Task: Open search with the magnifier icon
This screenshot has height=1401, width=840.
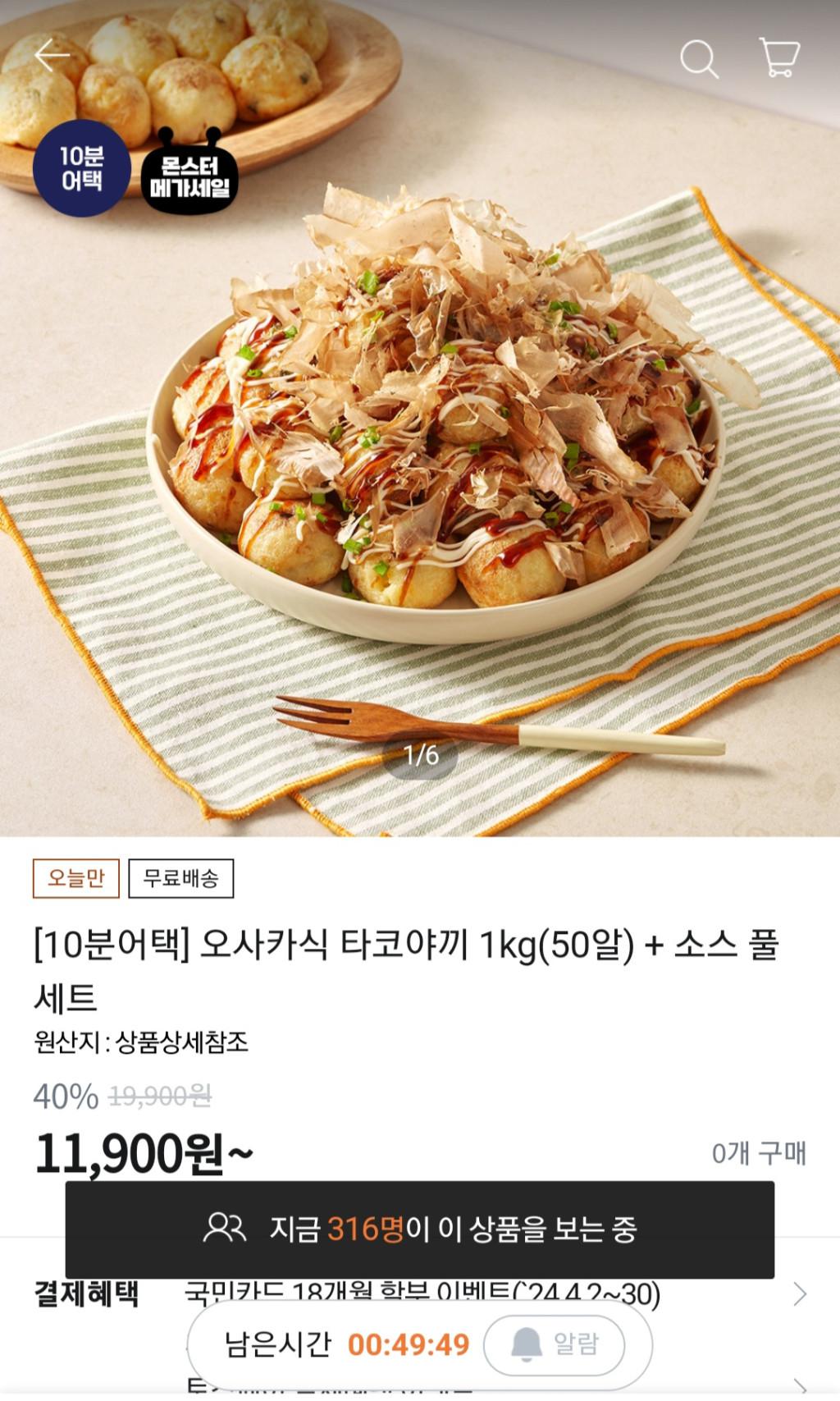Action: point(699,58)
